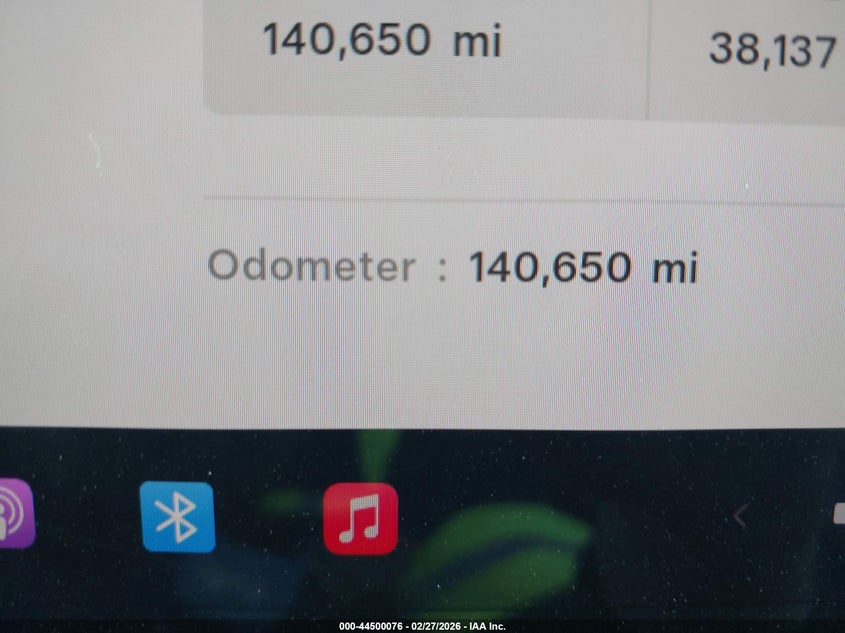Open the Bluetooth settings icon
The image size is (845, 633).
178,517
